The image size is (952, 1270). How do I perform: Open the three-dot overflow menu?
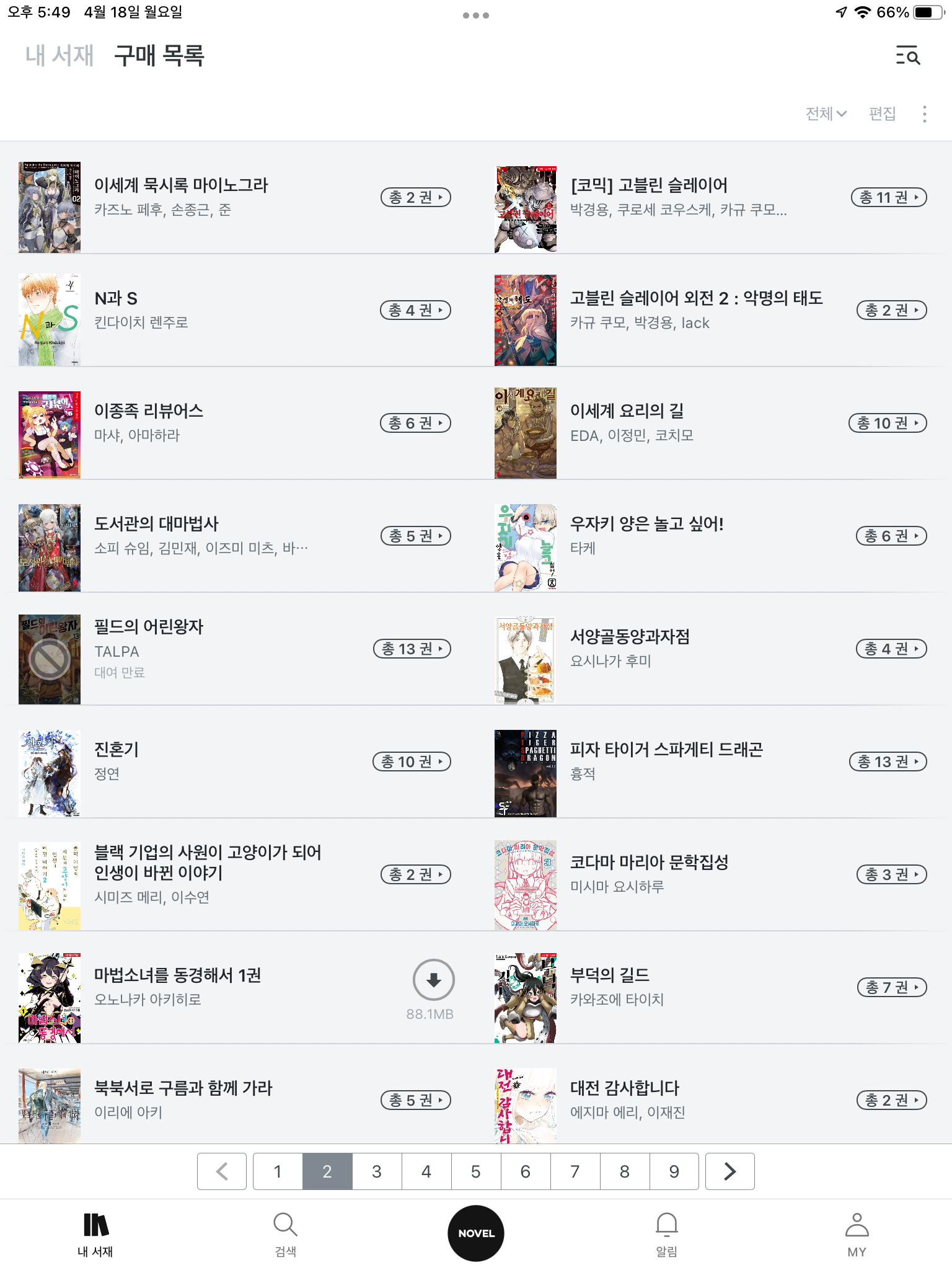click(x=924, y=114)
